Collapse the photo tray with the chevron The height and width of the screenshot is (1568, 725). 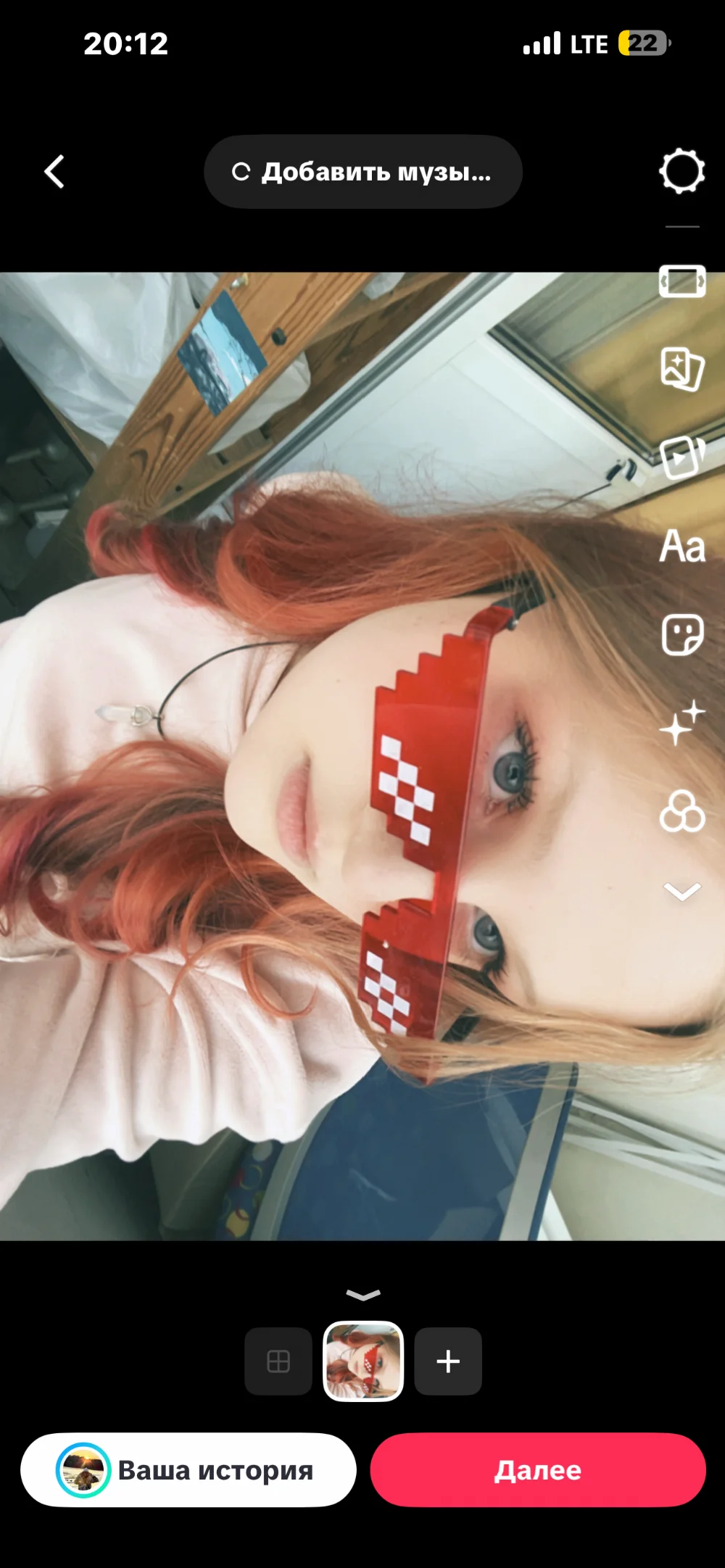(x=363, y=1295)
